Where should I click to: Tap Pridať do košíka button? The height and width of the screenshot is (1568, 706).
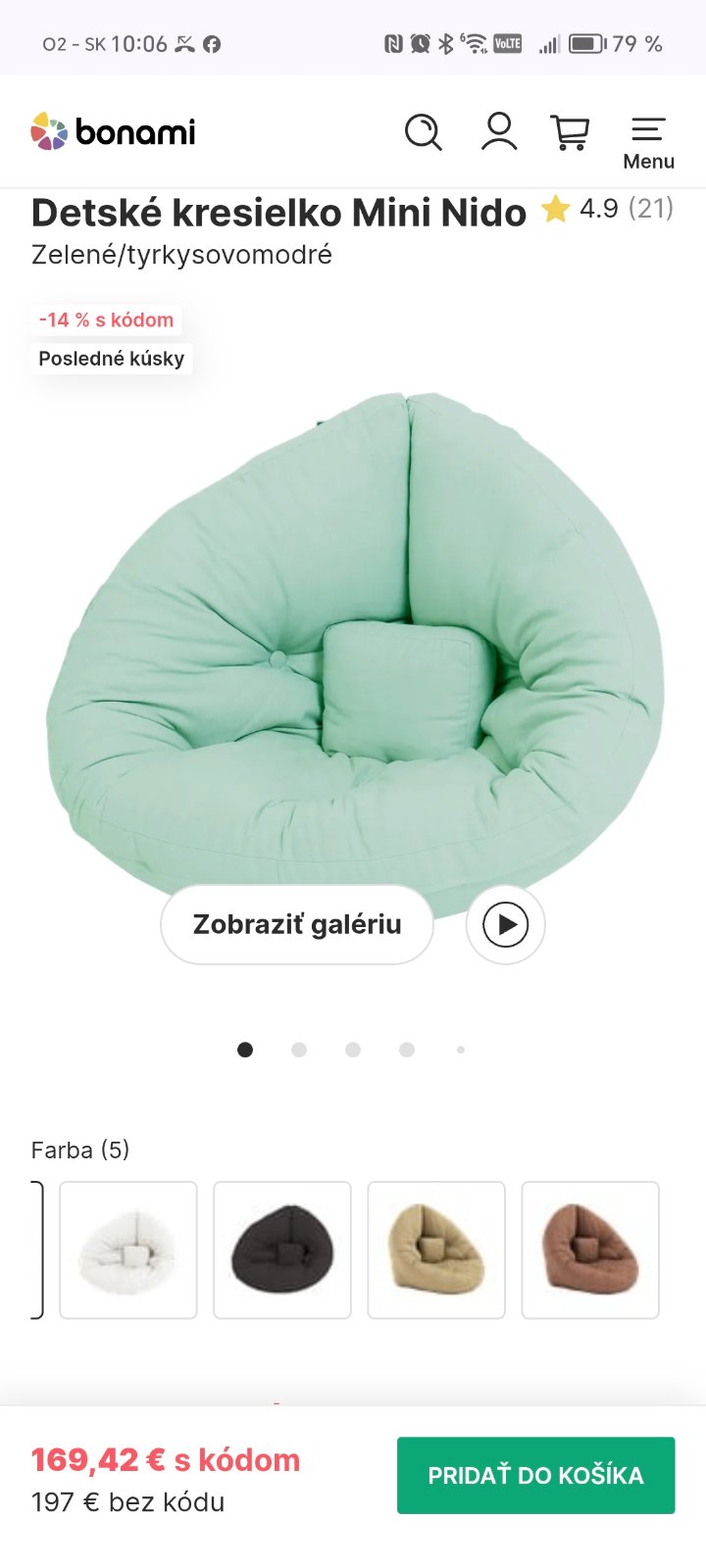click(x=535, y=1475)
